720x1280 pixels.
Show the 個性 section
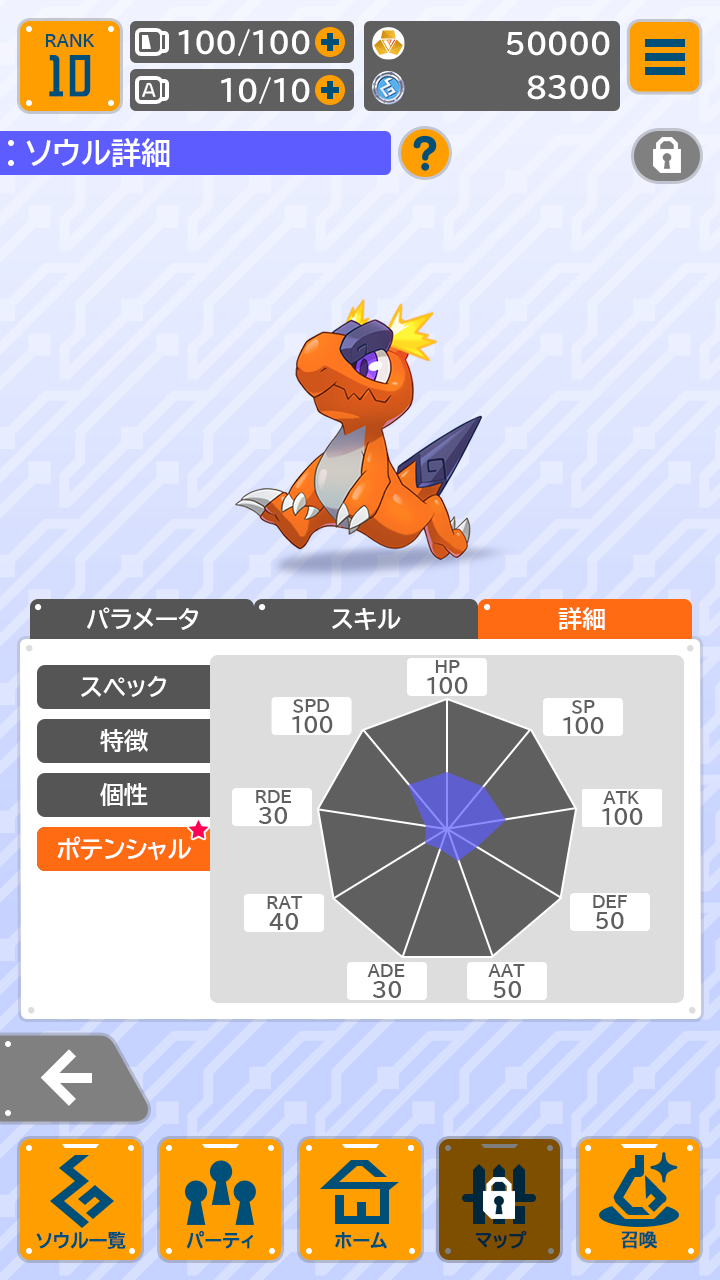pyautogui.click(x=124, y=795)
